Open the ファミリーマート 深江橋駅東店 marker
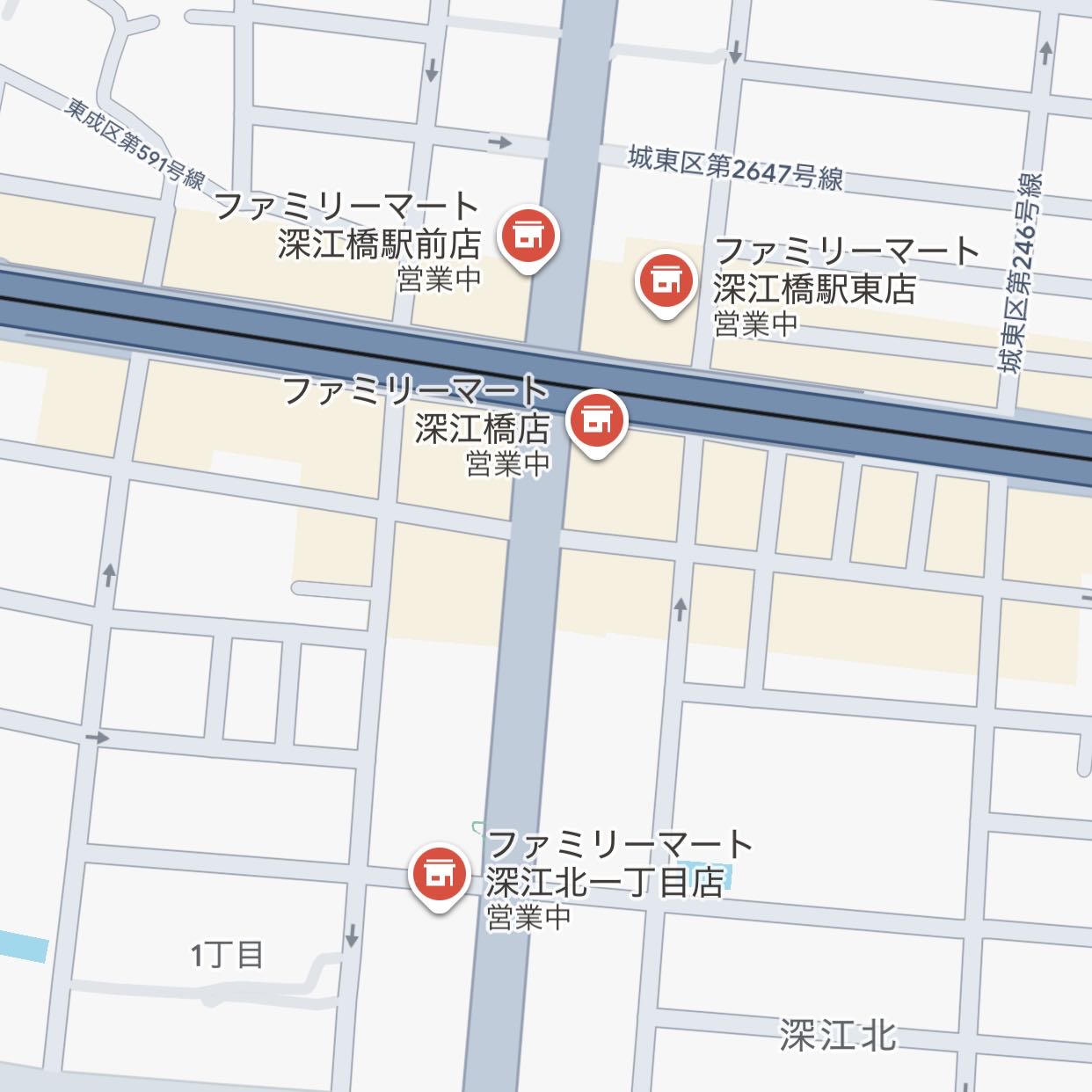Screen dimensions: 1092x1092 point(665,280)
